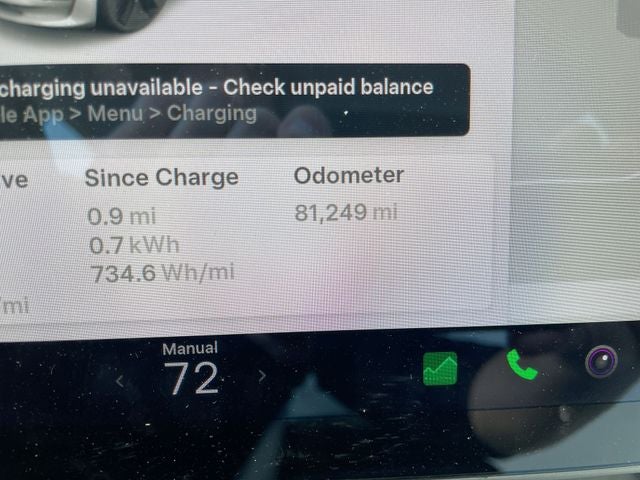
Task: Lower the cabin temperature with the left arrow
Action: click(x=120, y=380)
